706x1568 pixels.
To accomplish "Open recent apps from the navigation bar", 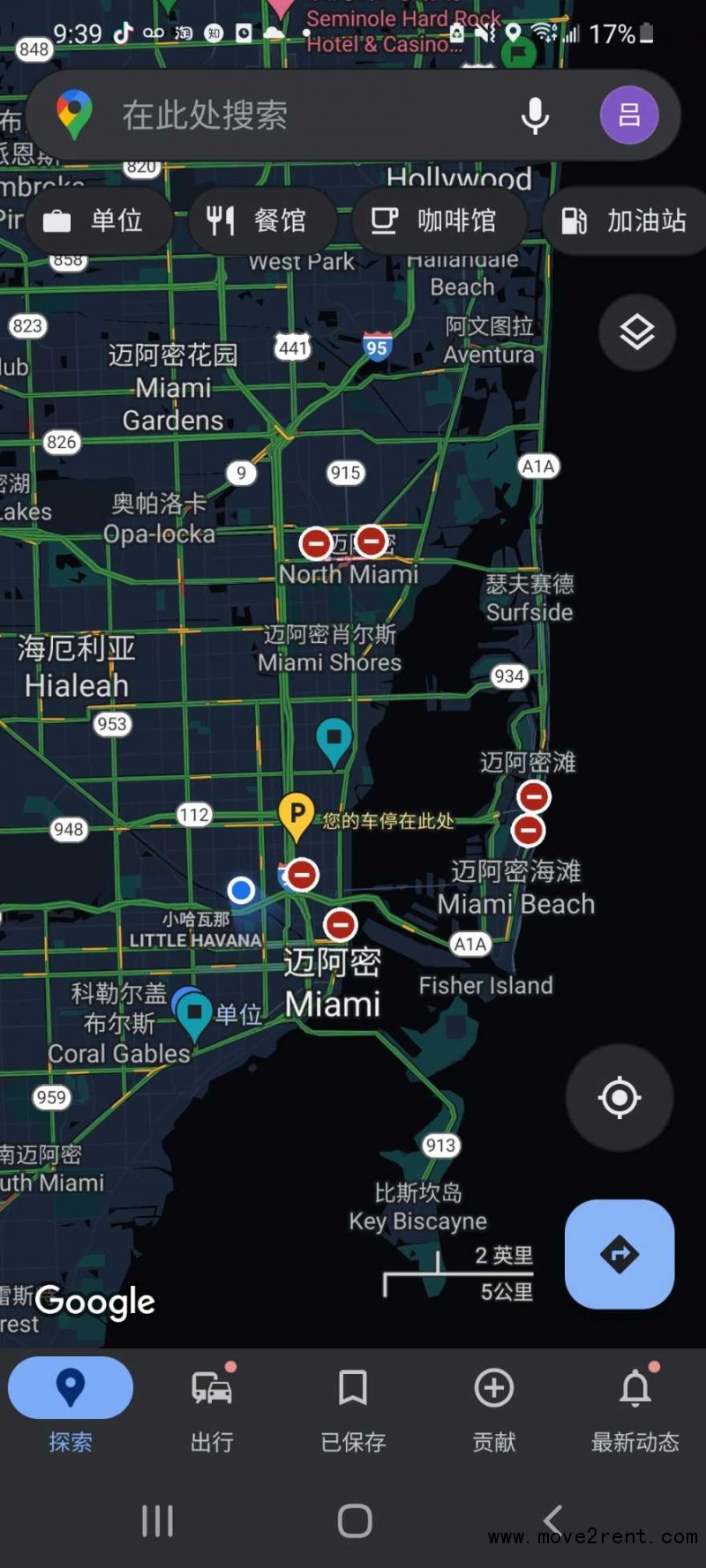I will pyautogui.click(x=157, y=1520).
